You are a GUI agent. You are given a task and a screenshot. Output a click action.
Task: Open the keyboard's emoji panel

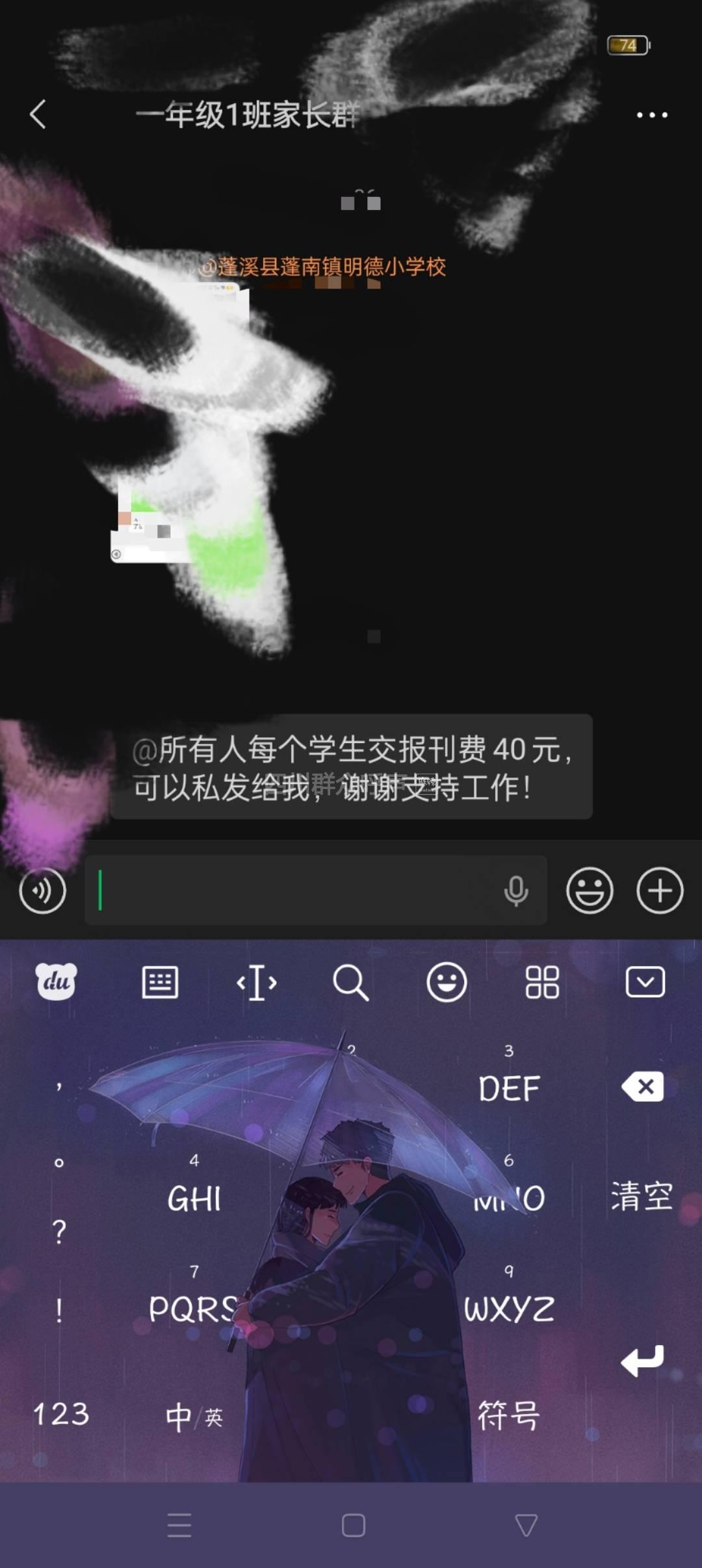click(x=447, y=982)
